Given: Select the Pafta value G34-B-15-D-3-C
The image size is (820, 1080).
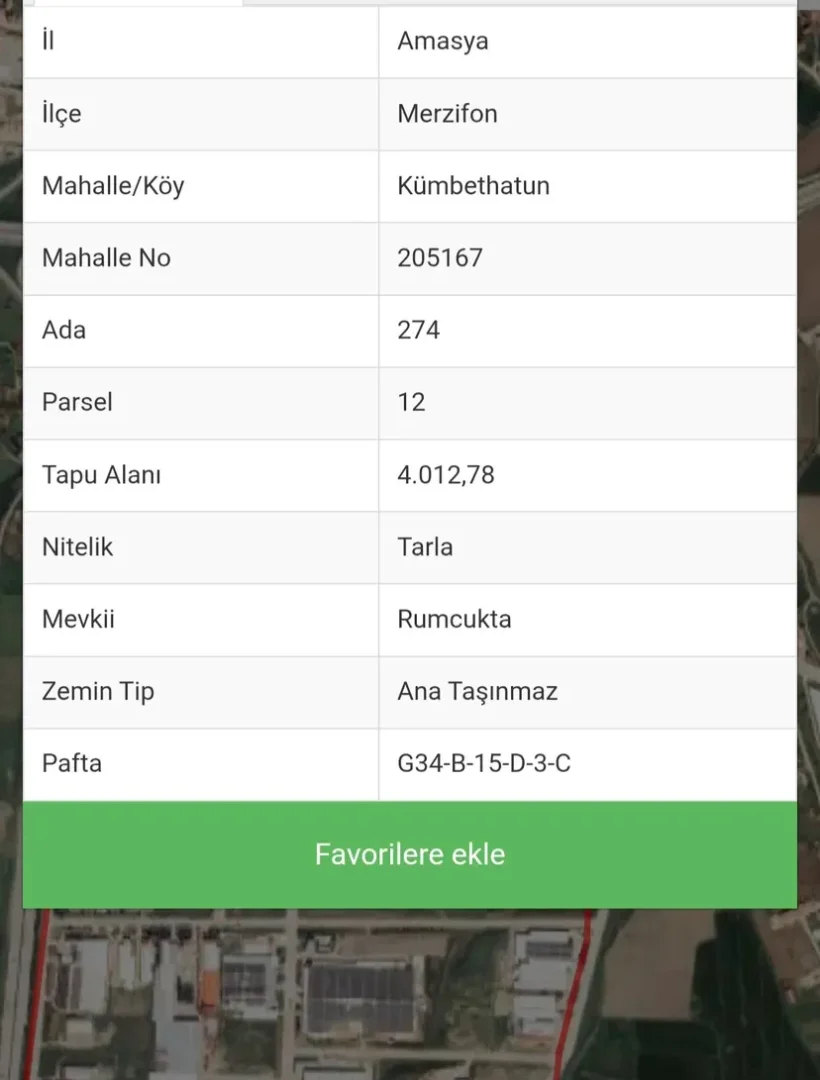Looking at the screenshot, I should (x=485, y=763).
